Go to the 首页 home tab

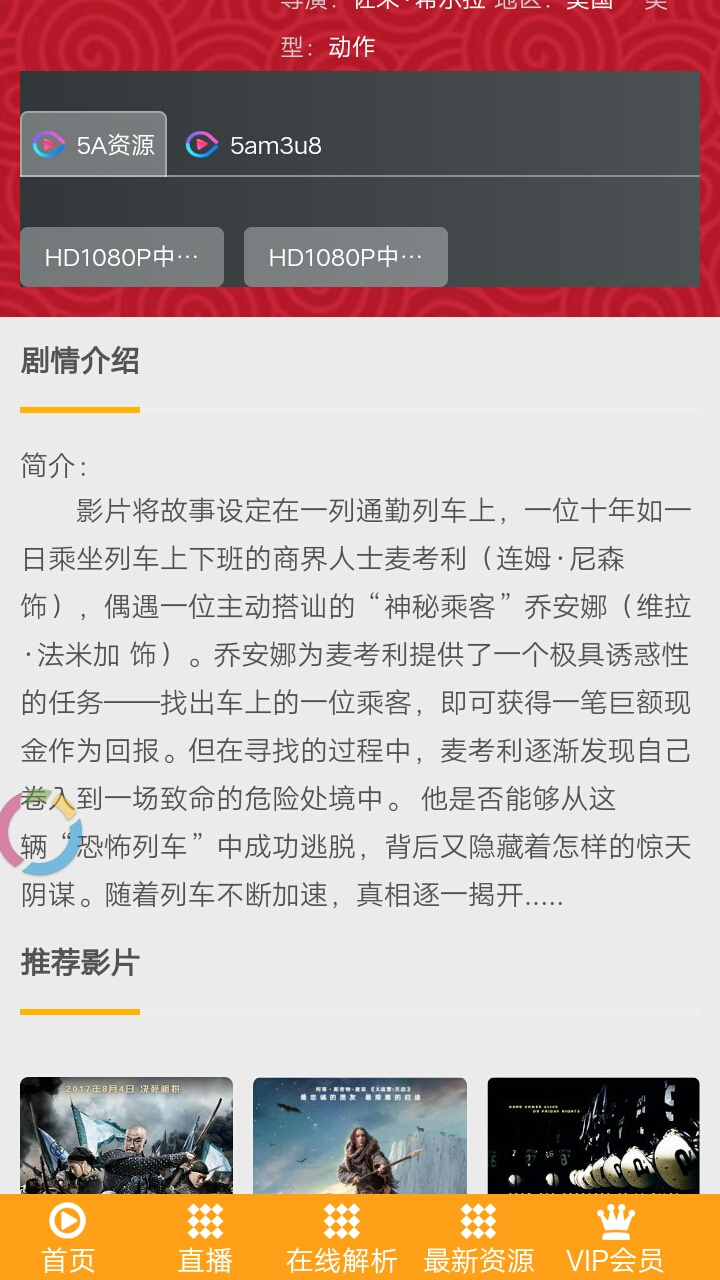coord(68,1238)
